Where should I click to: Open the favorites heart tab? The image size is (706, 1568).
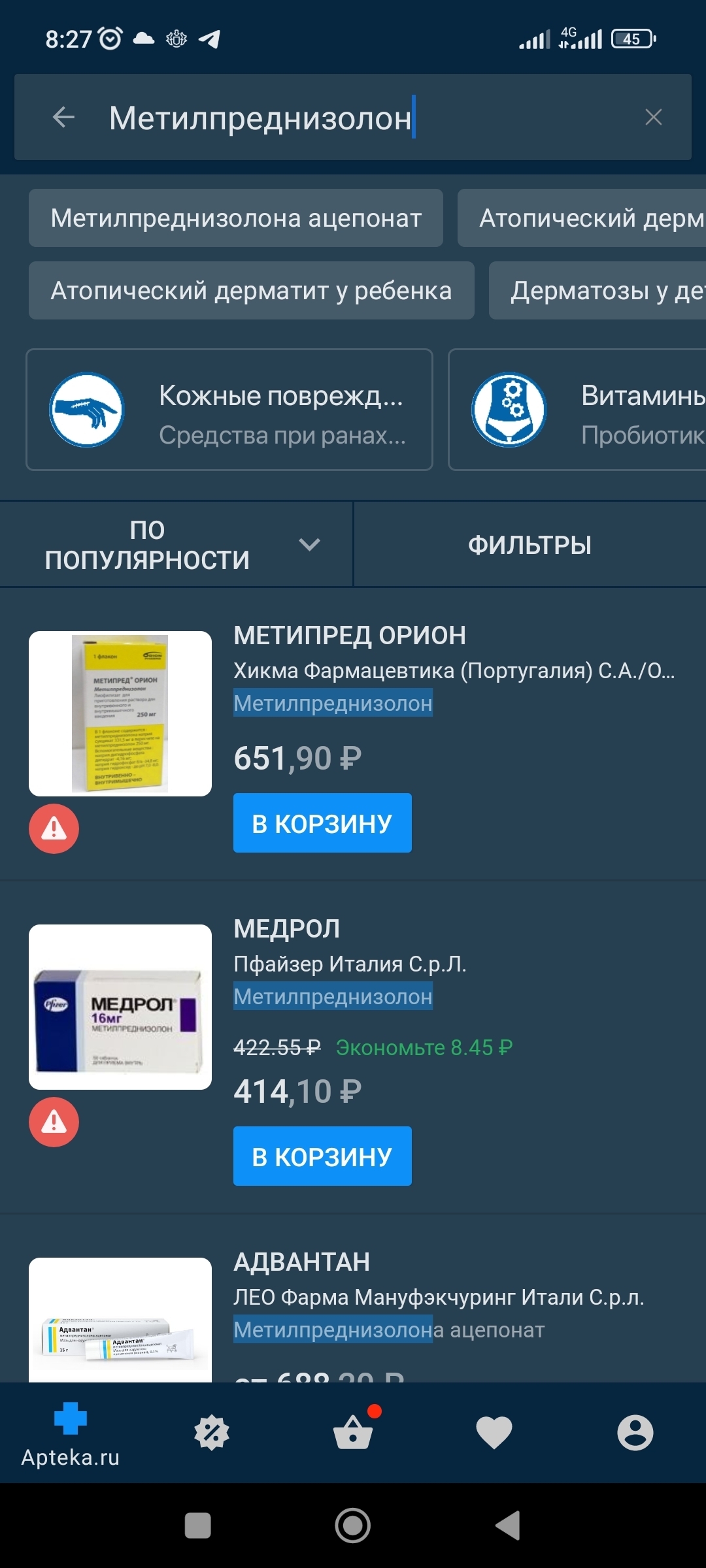(494, 1433)
